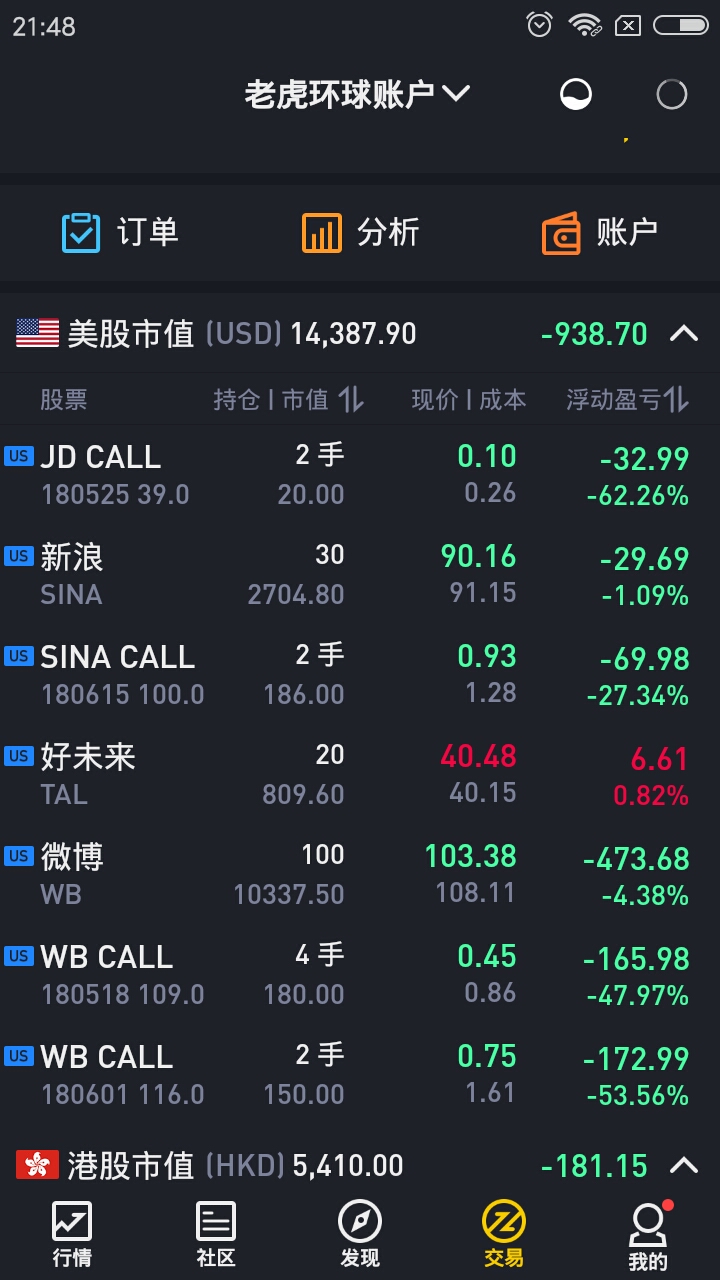Open WB CALL 180518 109.0 position

(x=360, y=975)
